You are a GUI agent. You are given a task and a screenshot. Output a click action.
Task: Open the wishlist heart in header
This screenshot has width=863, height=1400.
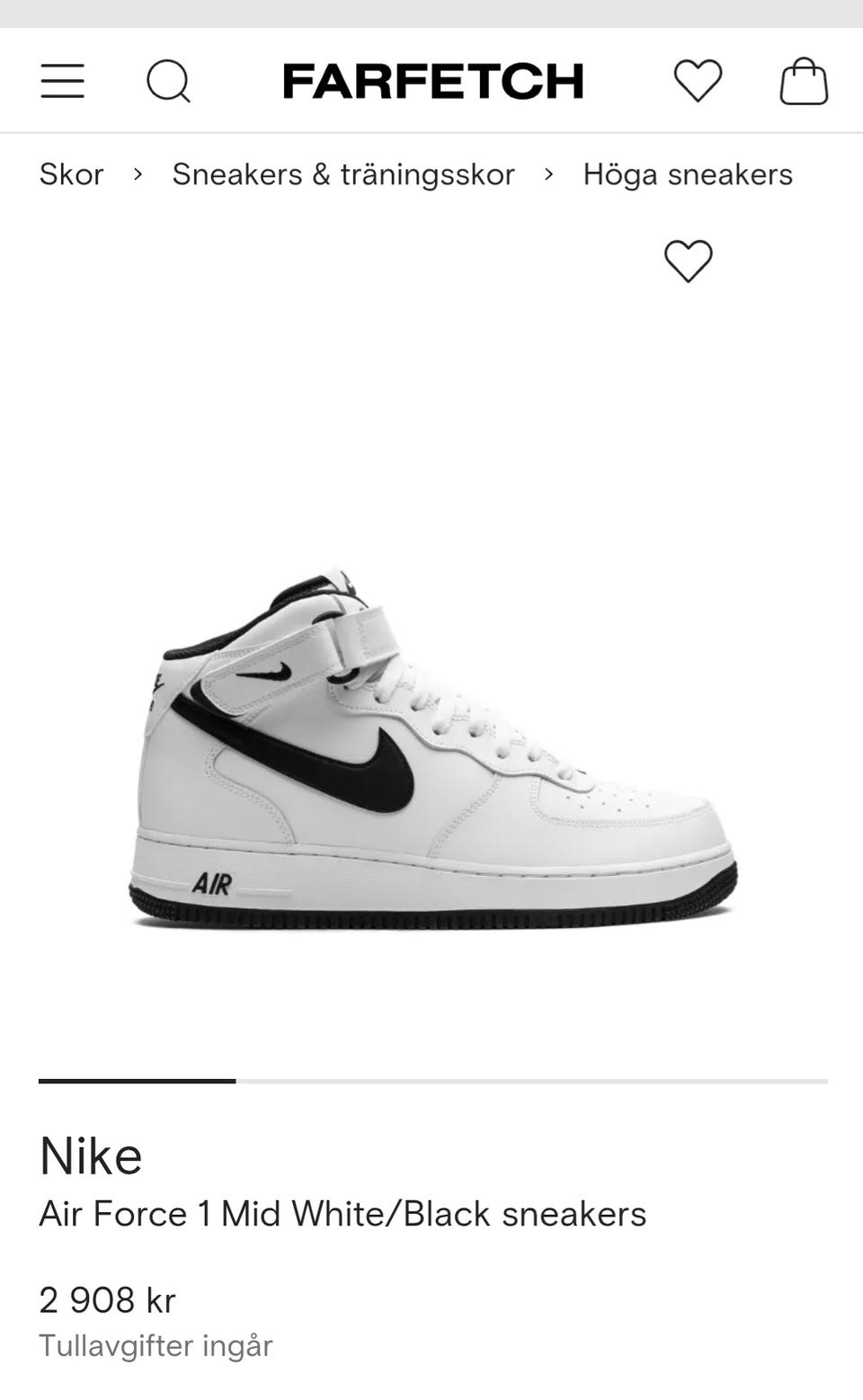698,81
